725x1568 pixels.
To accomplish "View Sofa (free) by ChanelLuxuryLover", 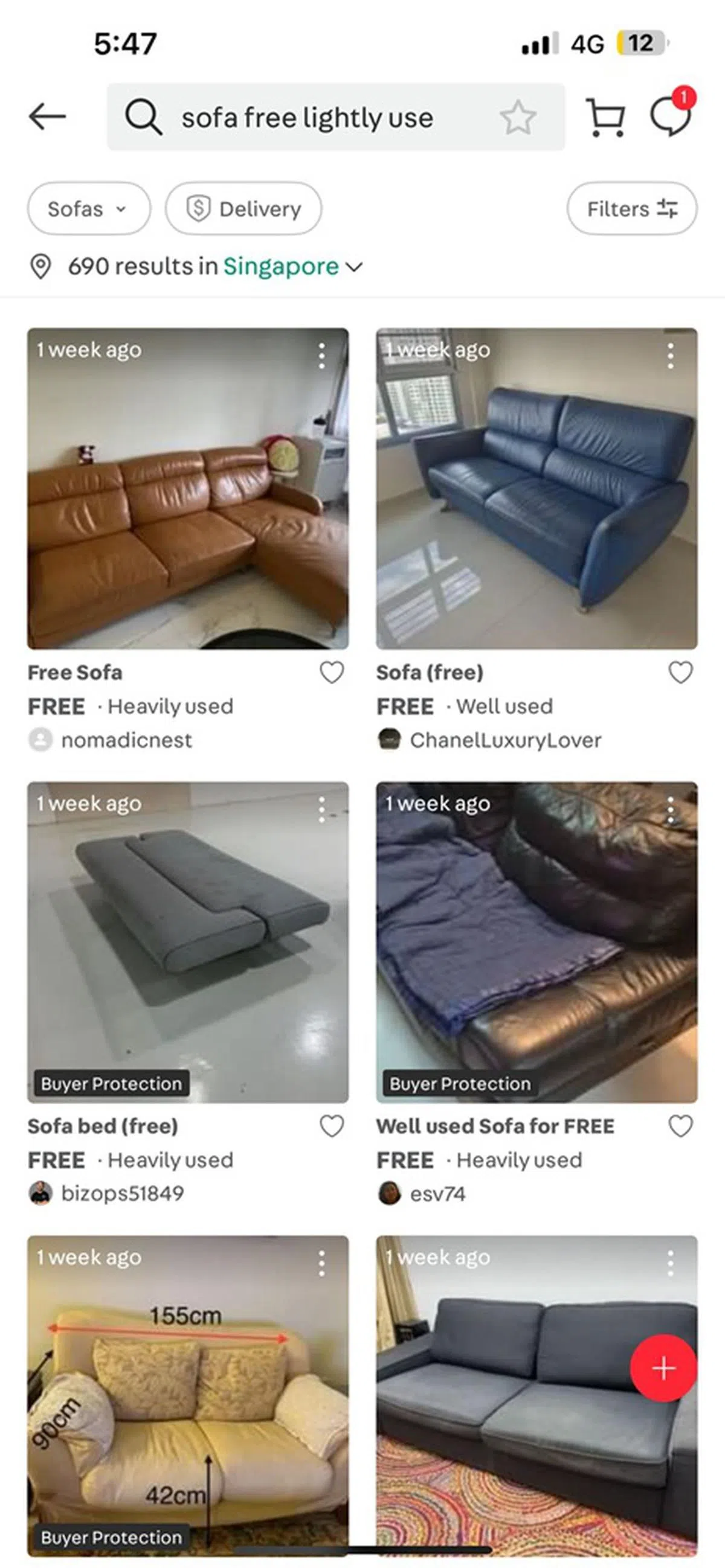I will (x=536, y=488).
